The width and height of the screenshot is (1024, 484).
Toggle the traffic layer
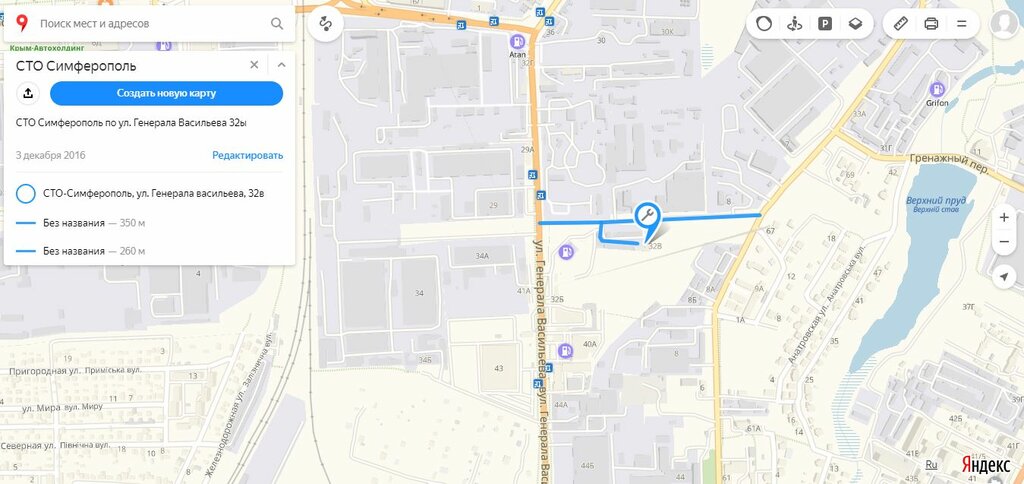764,23
